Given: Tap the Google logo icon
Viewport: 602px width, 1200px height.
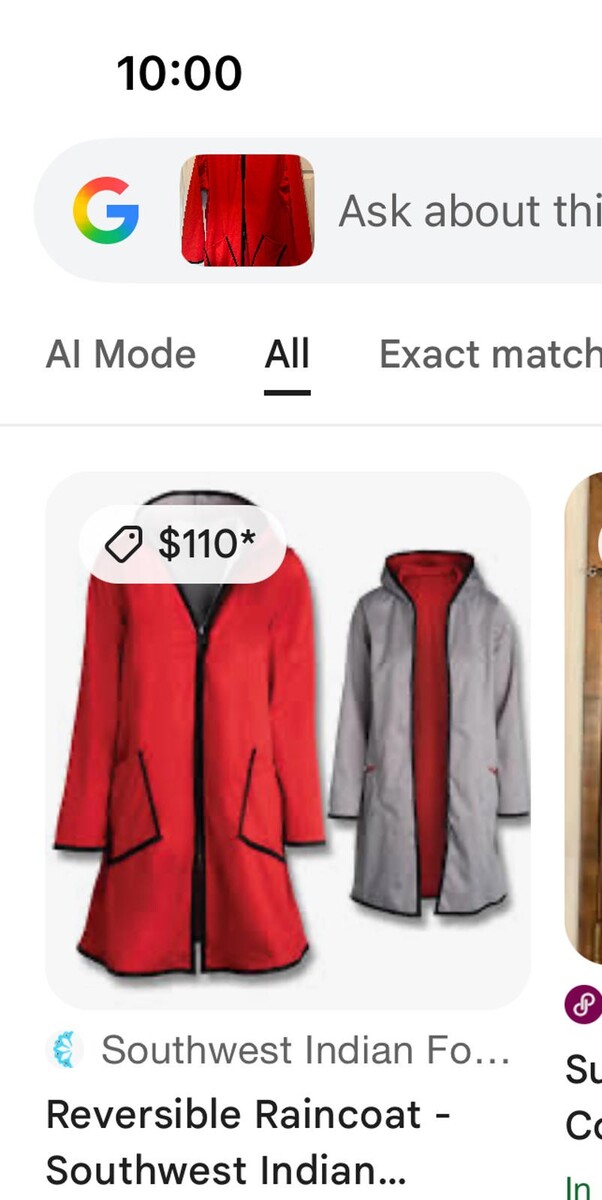Looking at the screenshot, I should click(x=105, y=210).
